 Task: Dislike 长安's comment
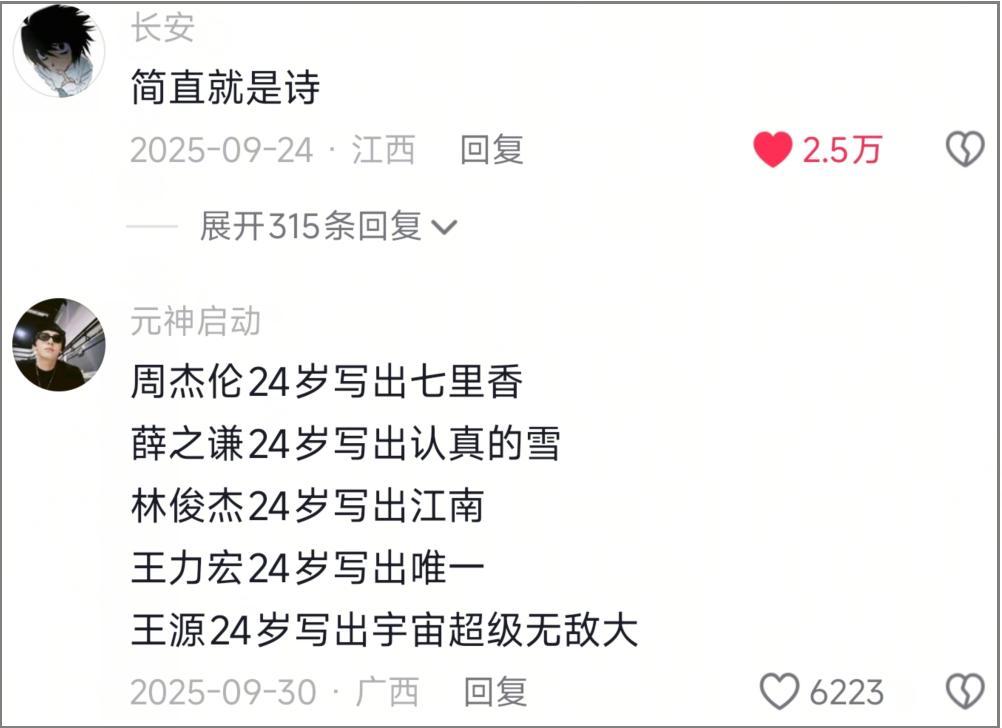[x=965, y=150]
